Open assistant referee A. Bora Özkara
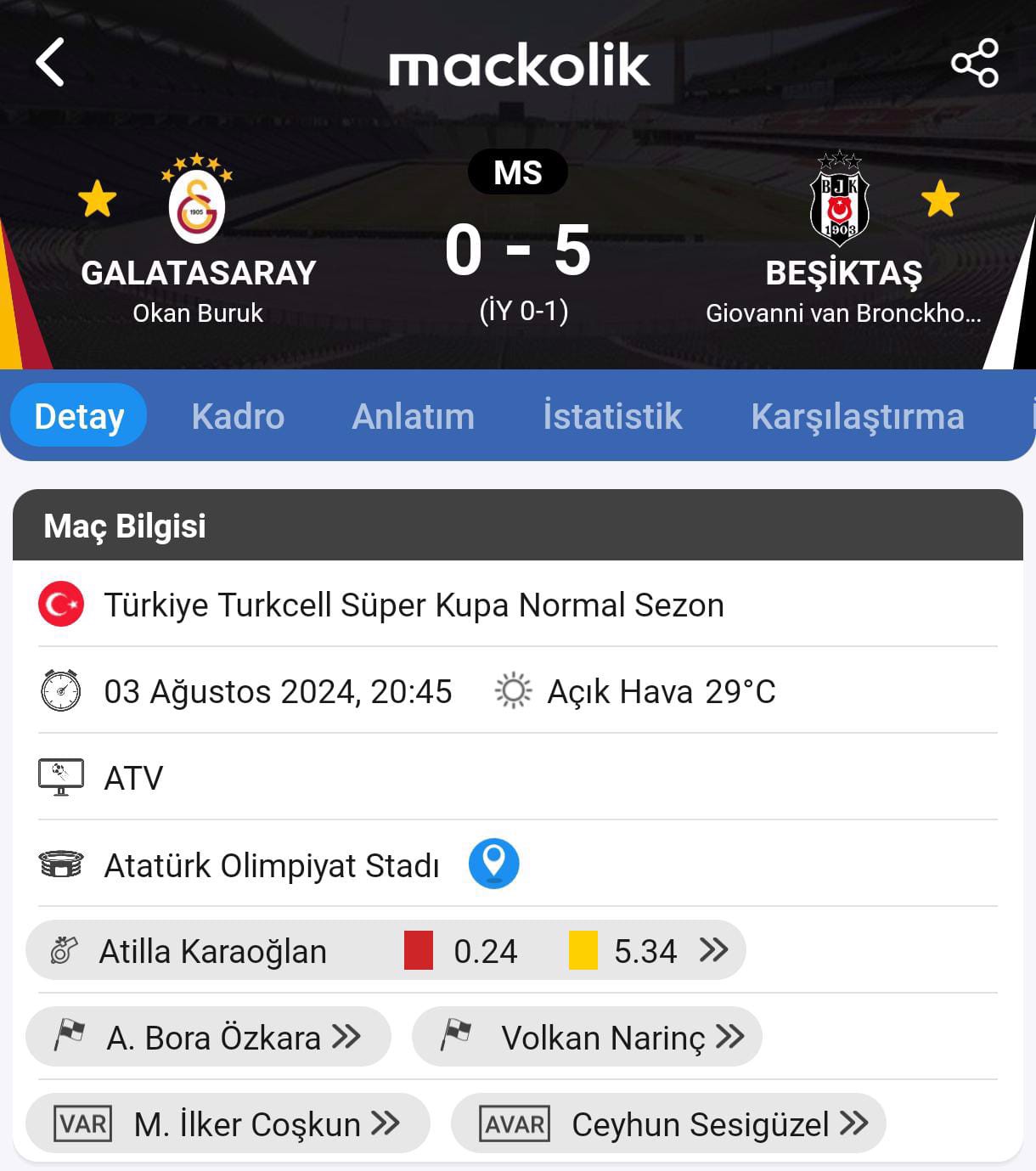 209,1037
